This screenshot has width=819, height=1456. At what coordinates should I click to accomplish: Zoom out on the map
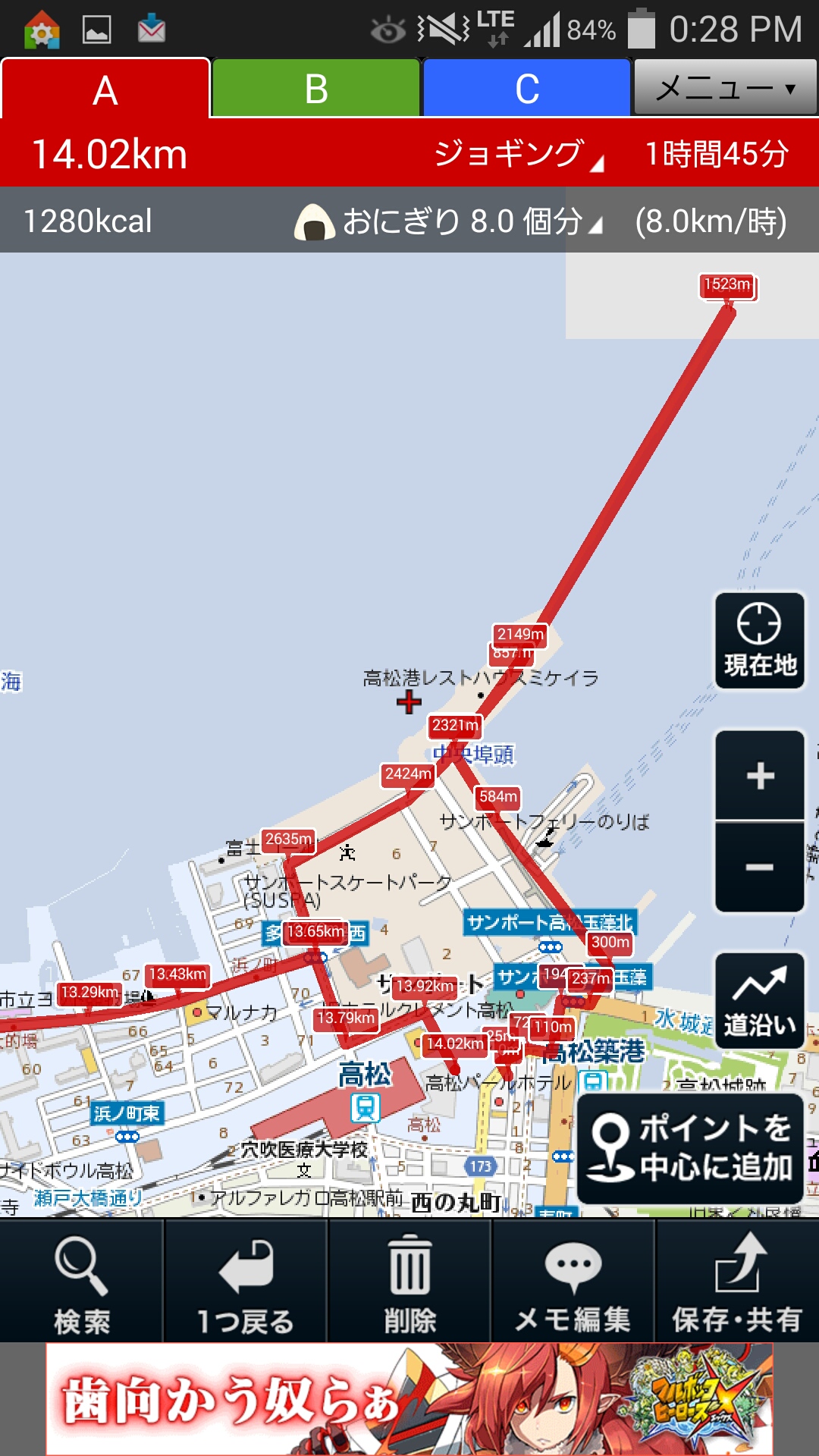pos(759,867)
